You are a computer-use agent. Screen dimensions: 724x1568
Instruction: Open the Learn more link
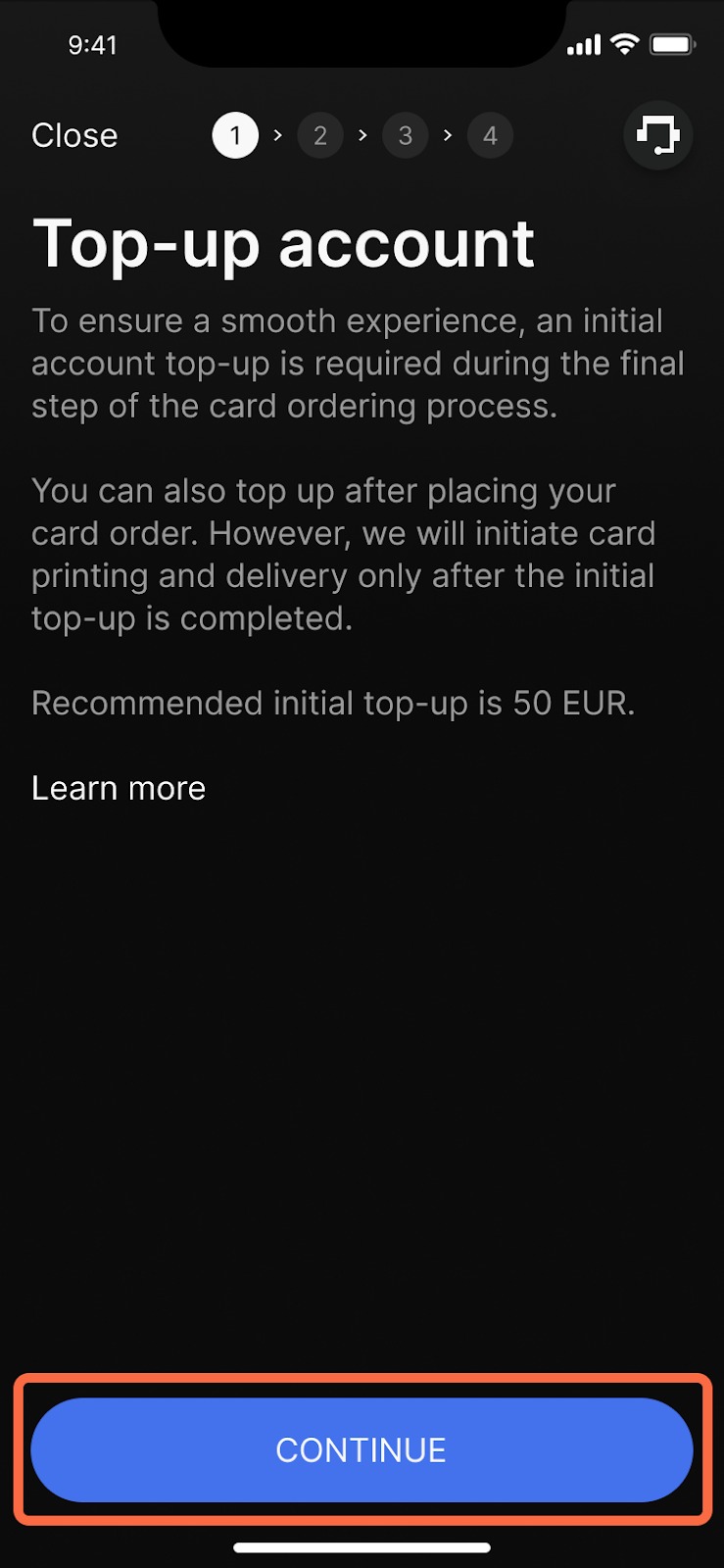119,788
